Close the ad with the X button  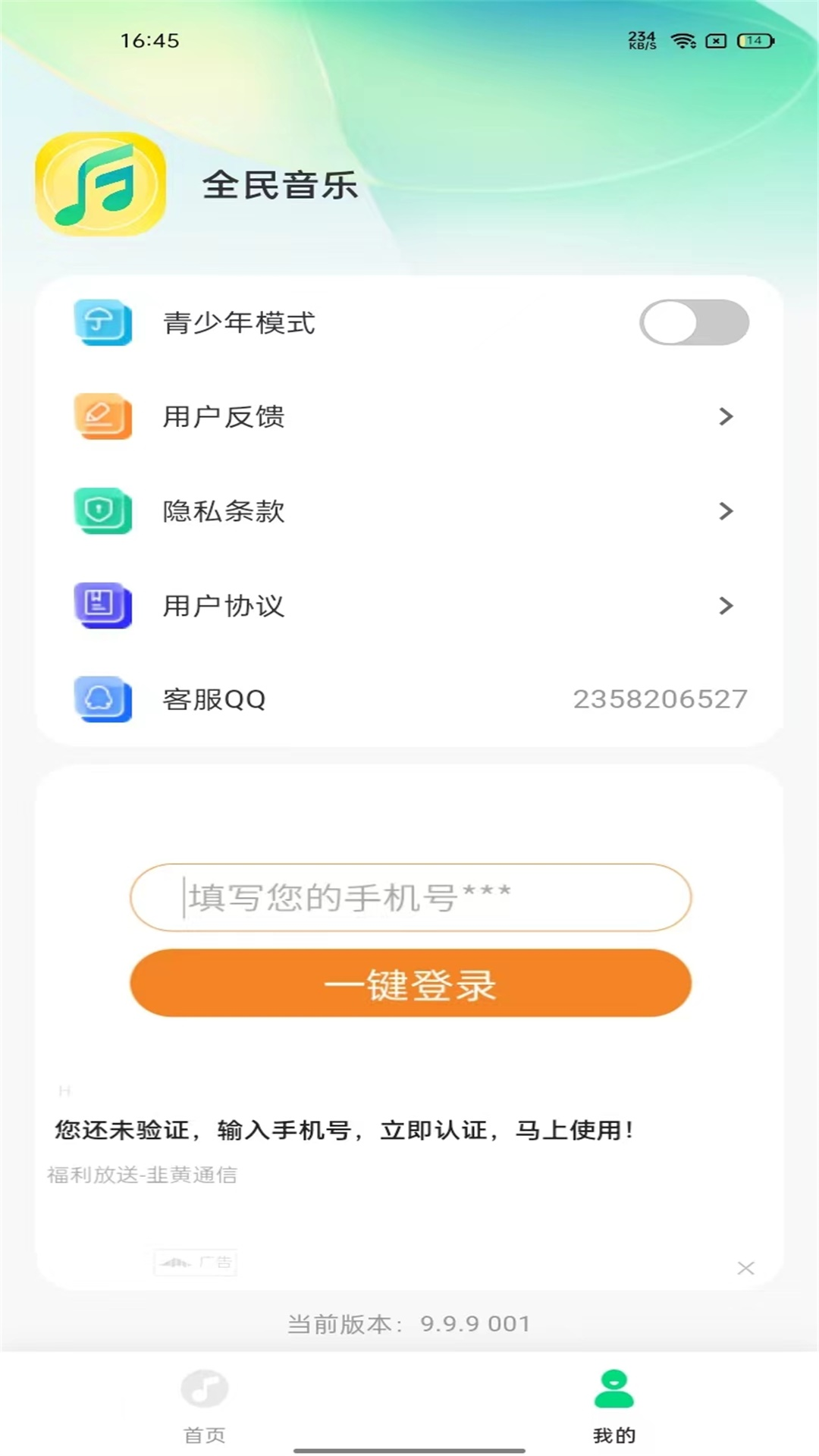(745, 1264)
